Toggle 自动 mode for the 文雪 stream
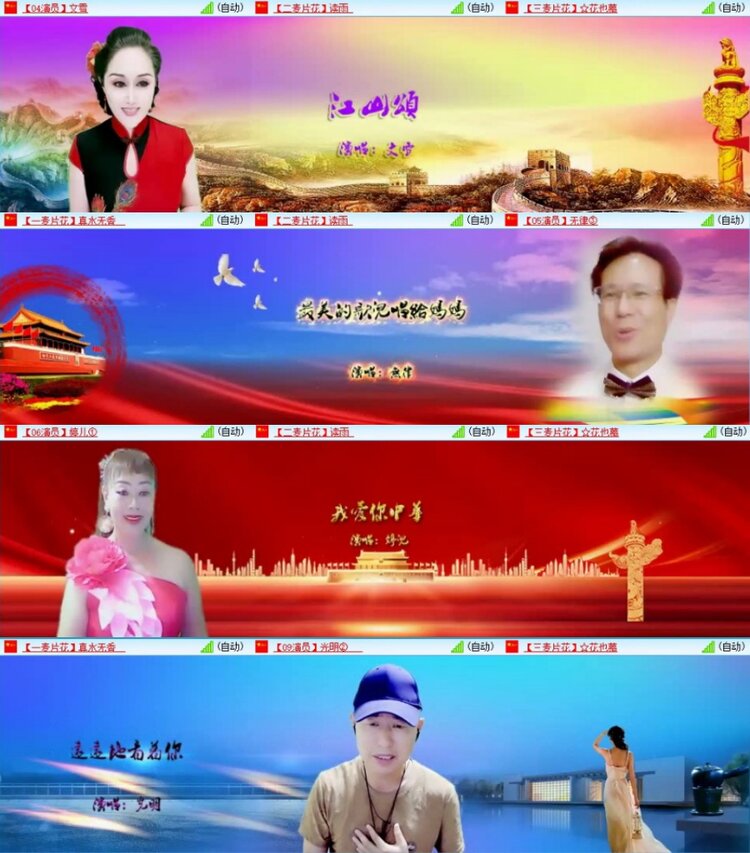The height and width of the screenshot is (853, 750). (x=229, y=9)
